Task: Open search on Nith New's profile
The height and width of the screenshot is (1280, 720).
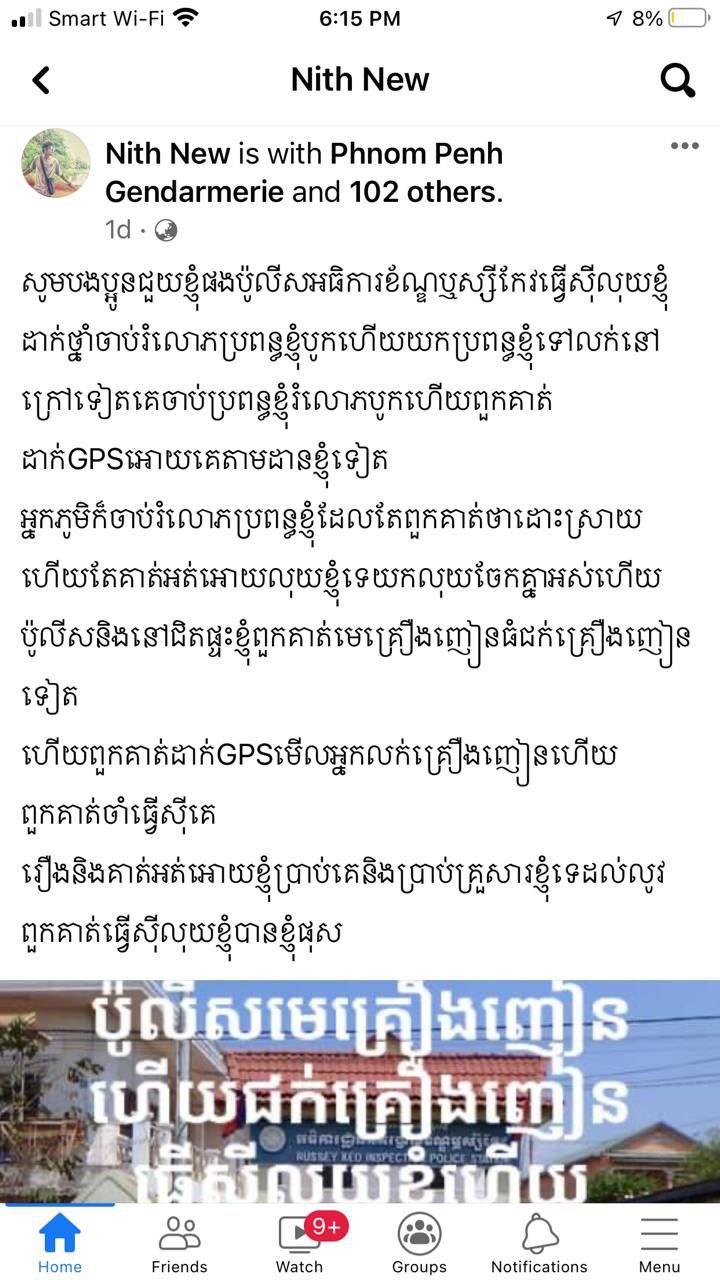Action: click(677, 80)
